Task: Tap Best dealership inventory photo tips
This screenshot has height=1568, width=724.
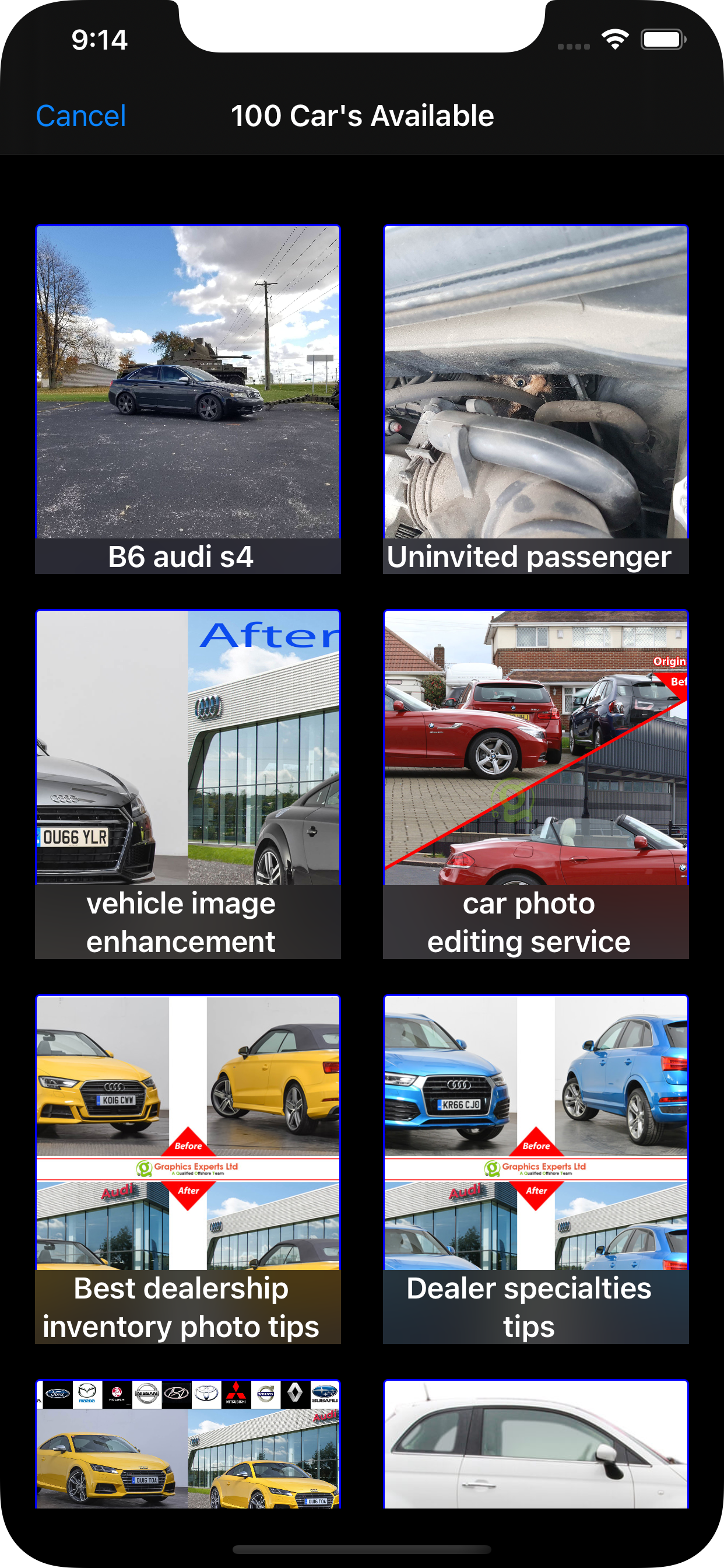Action: tap(187, 1168)
